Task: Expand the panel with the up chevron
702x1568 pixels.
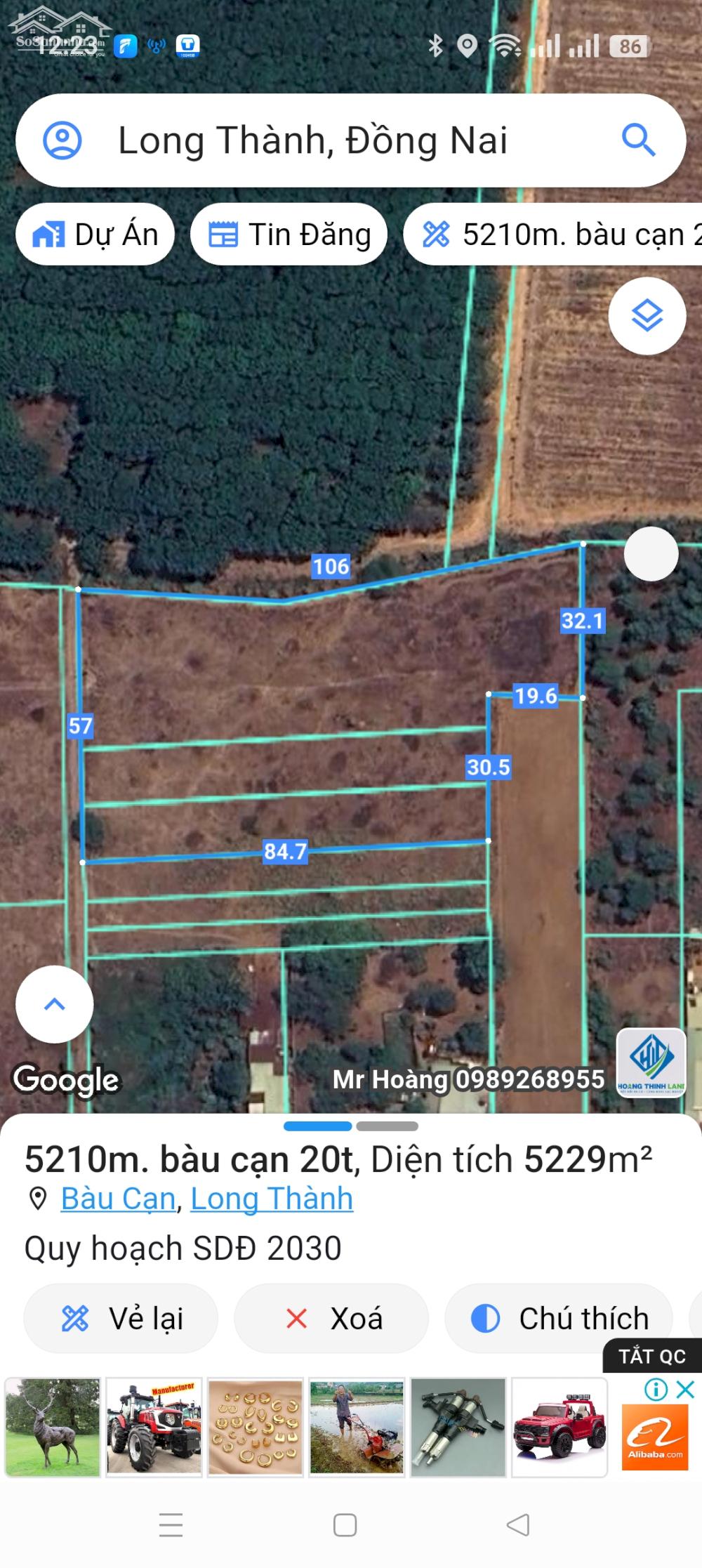Action: (55, 1004)
